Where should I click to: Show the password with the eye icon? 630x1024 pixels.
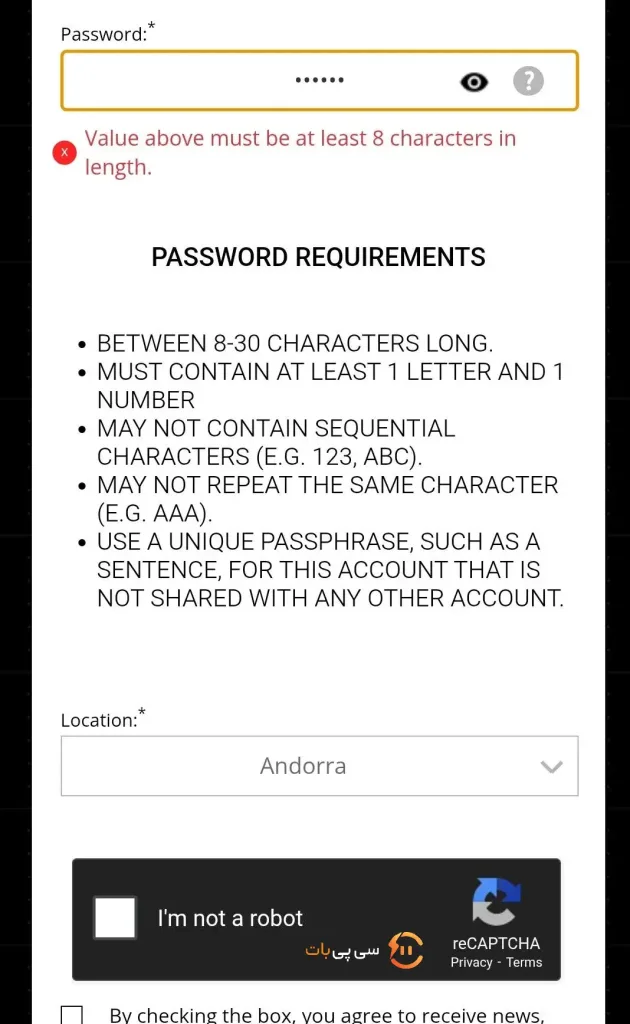474,82
